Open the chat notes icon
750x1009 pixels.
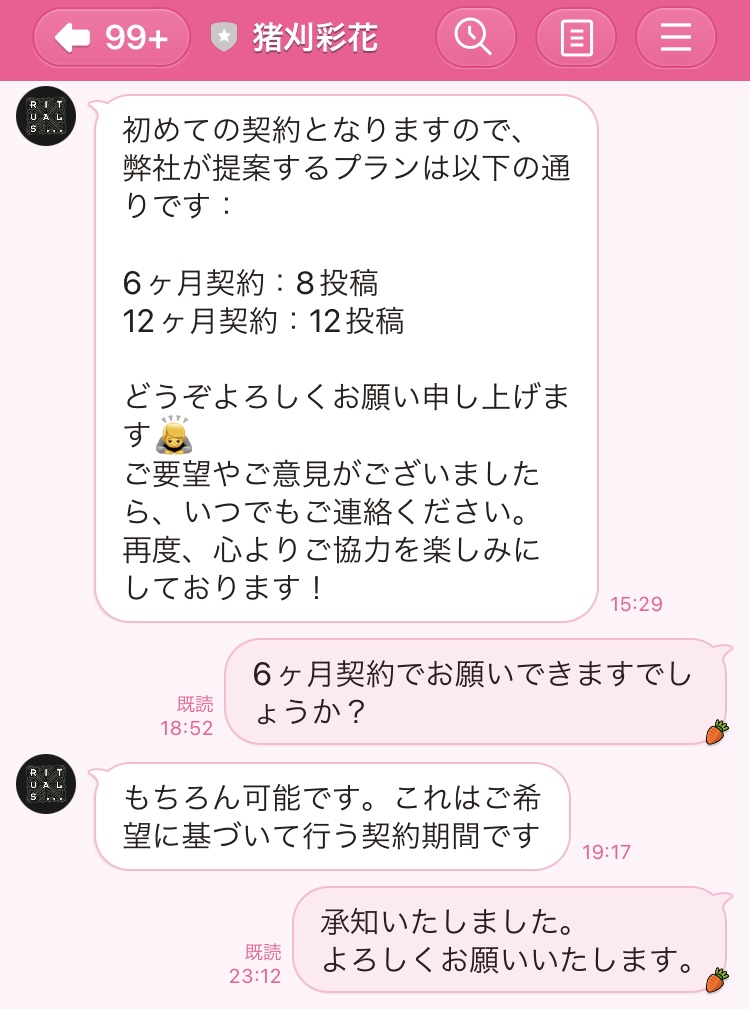pyautogui.click(x=576, y=38)
